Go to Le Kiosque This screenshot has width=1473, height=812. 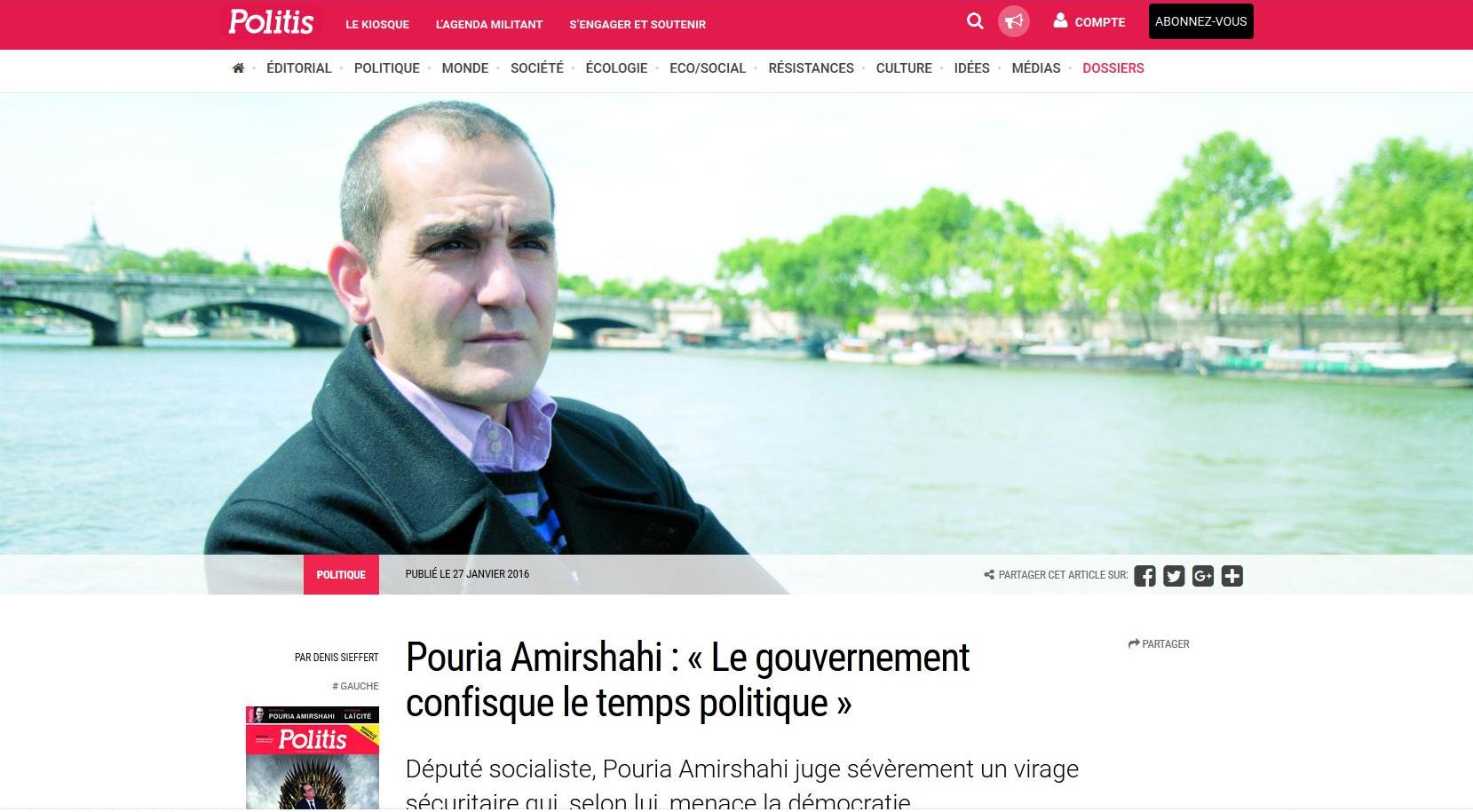pos(377,25)
